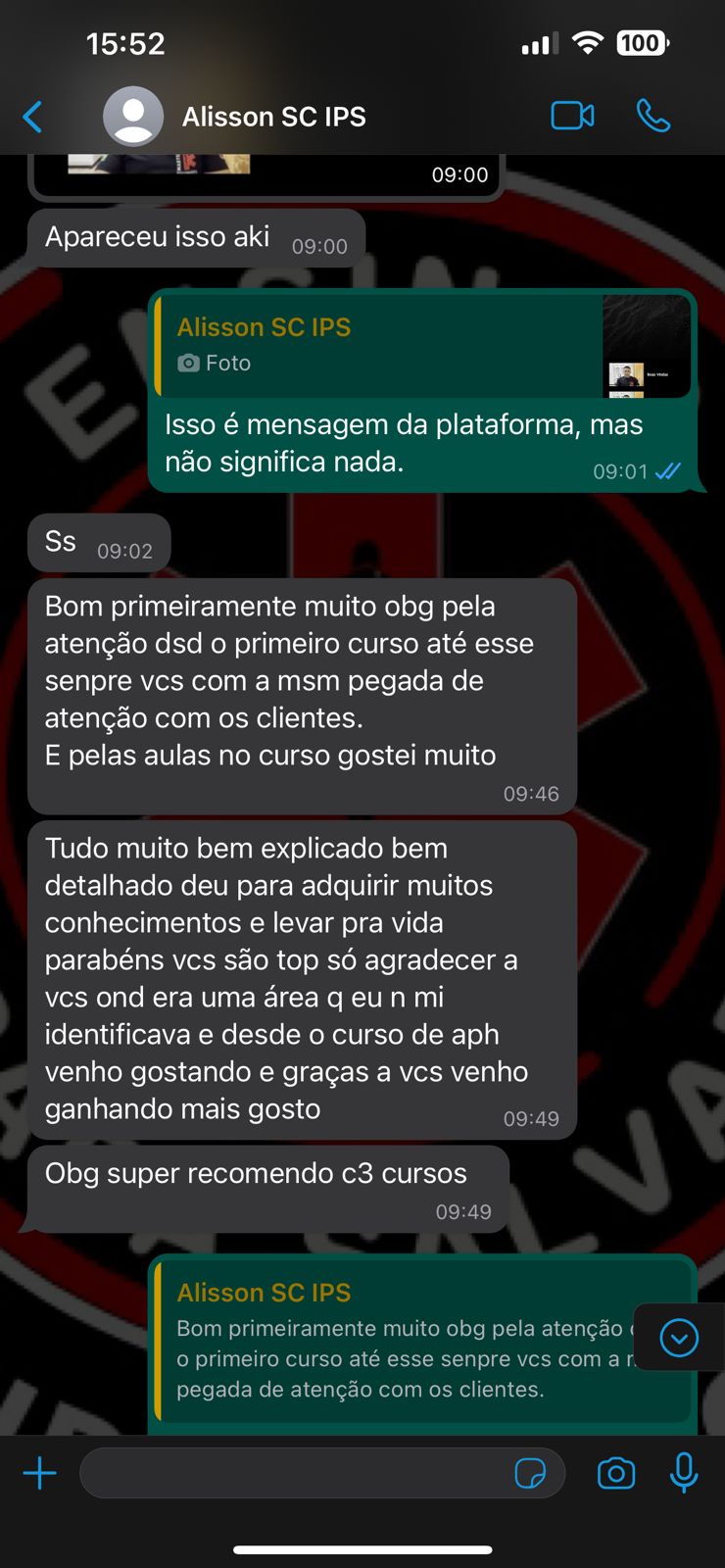The height and width of the screenshot is (1568, 725).
Task: Jump to the latest messages arrow
Action: pyautogui.click(x=679, y=1338)
